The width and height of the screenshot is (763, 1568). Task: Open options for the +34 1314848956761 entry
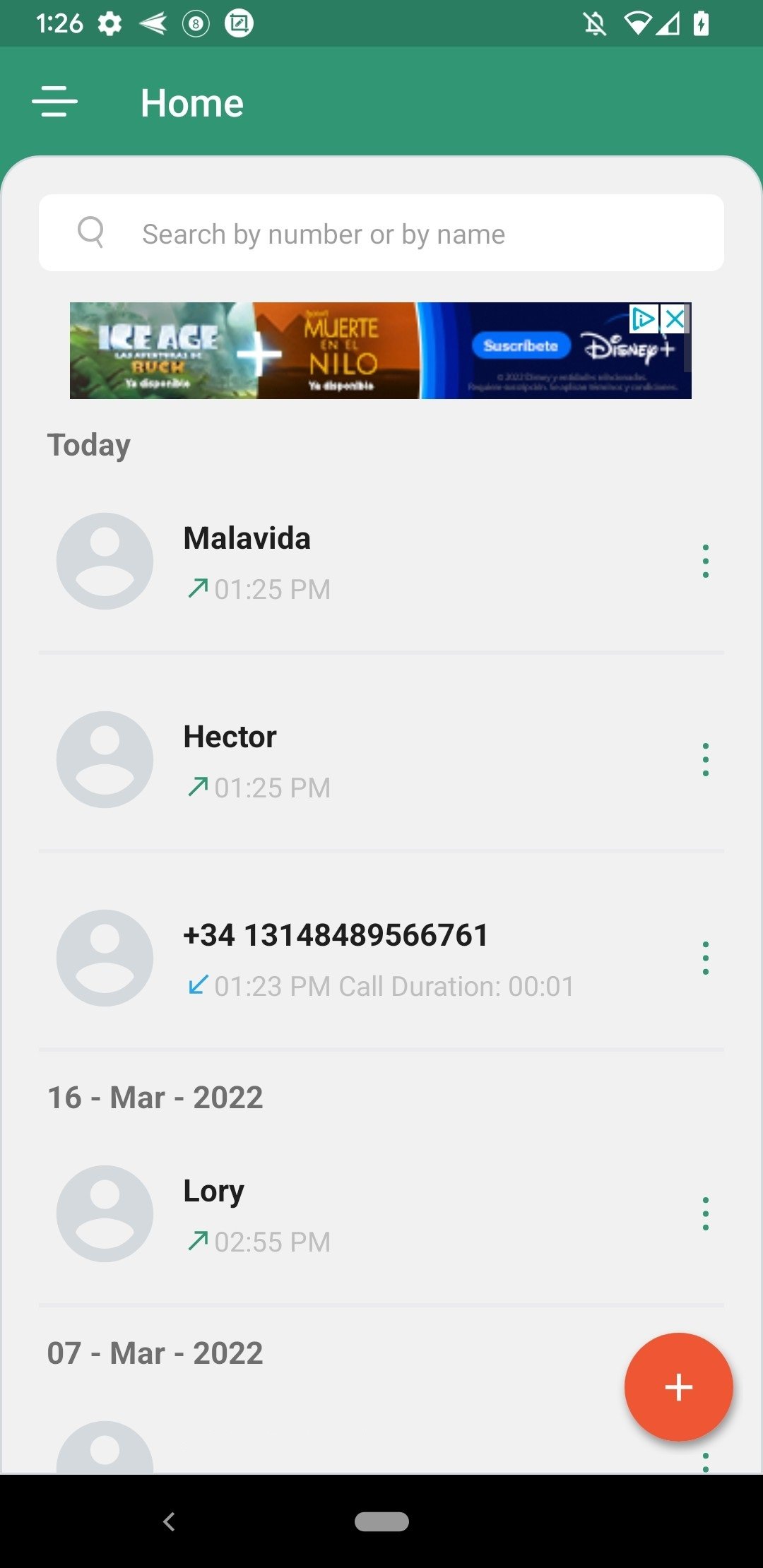pos(705,958)
